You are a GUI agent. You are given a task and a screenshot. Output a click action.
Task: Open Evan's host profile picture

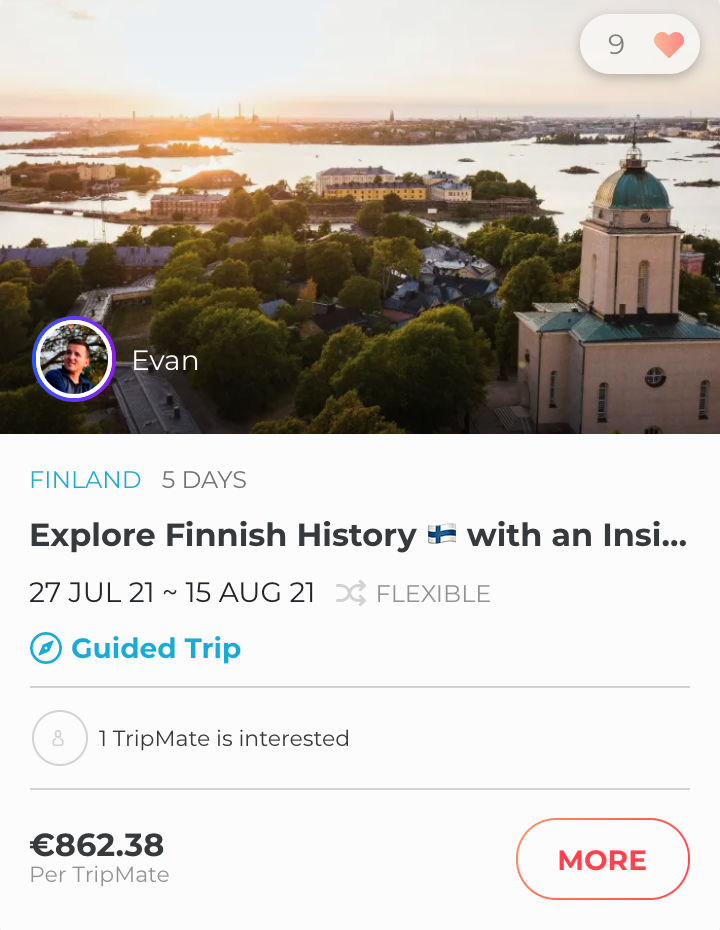74,360
